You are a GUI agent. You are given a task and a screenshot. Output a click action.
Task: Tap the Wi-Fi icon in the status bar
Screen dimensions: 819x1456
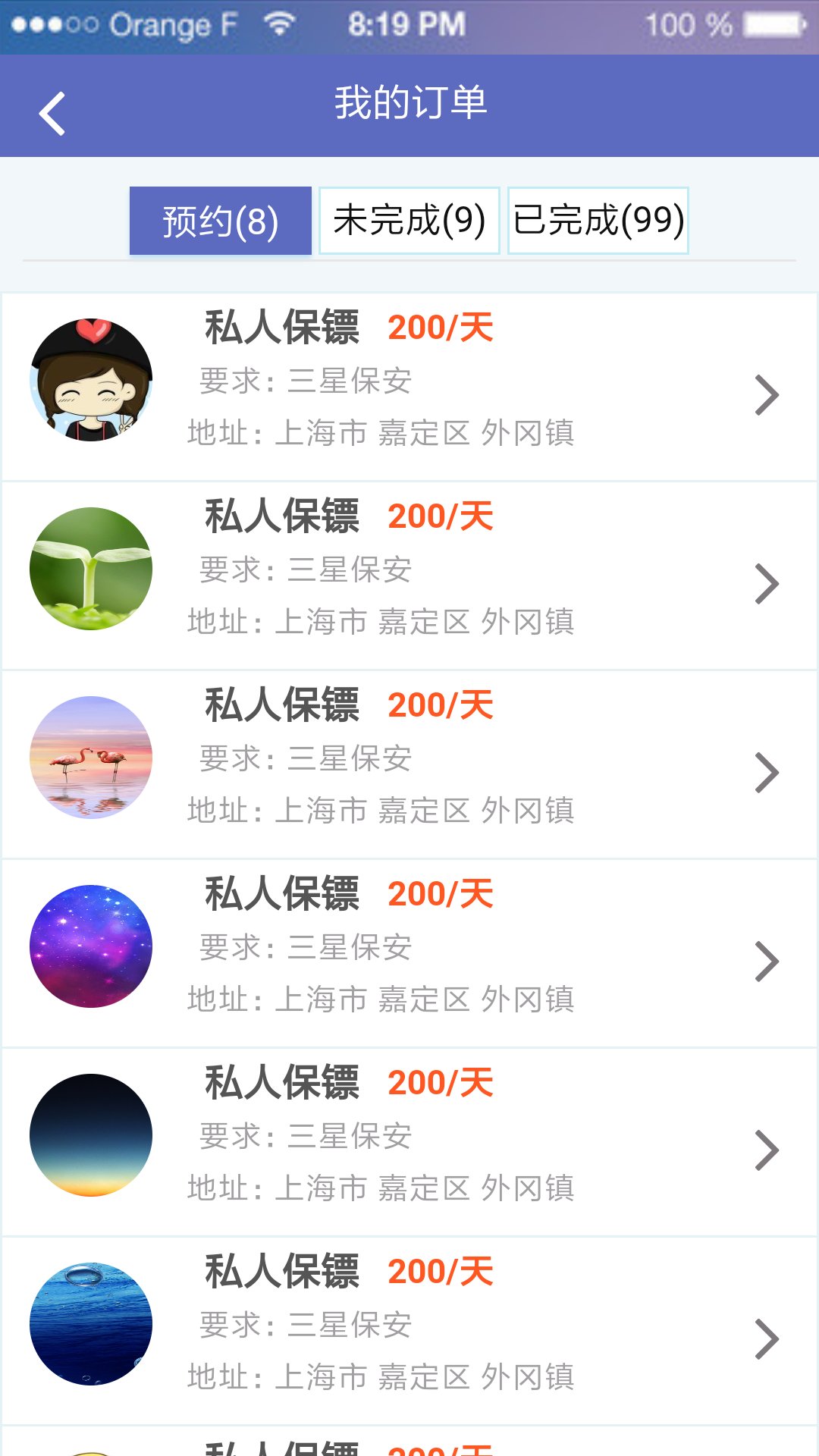point(278,24)
